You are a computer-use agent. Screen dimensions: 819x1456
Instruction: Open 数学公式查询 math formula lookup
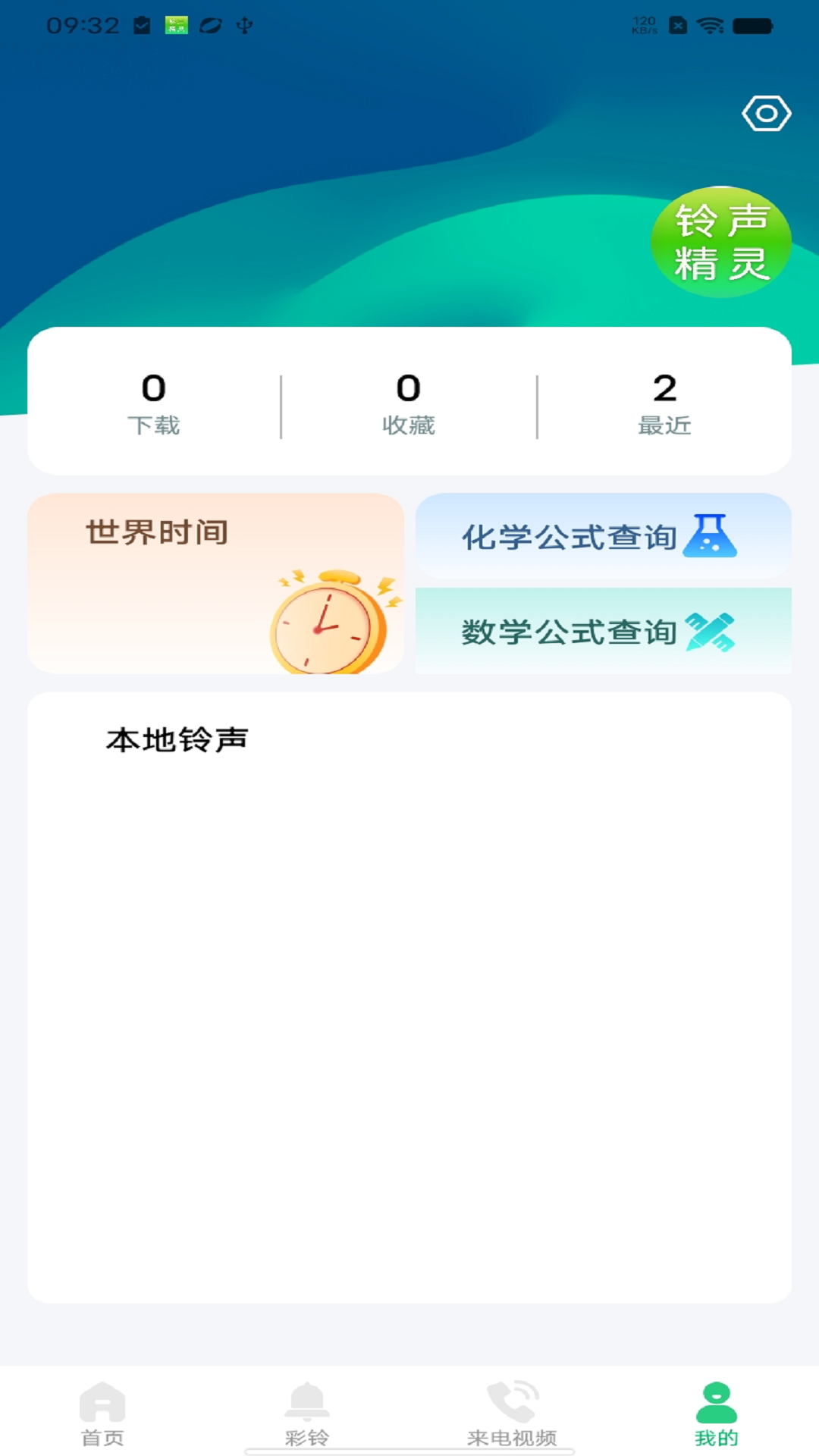click(x=603, y=631)
